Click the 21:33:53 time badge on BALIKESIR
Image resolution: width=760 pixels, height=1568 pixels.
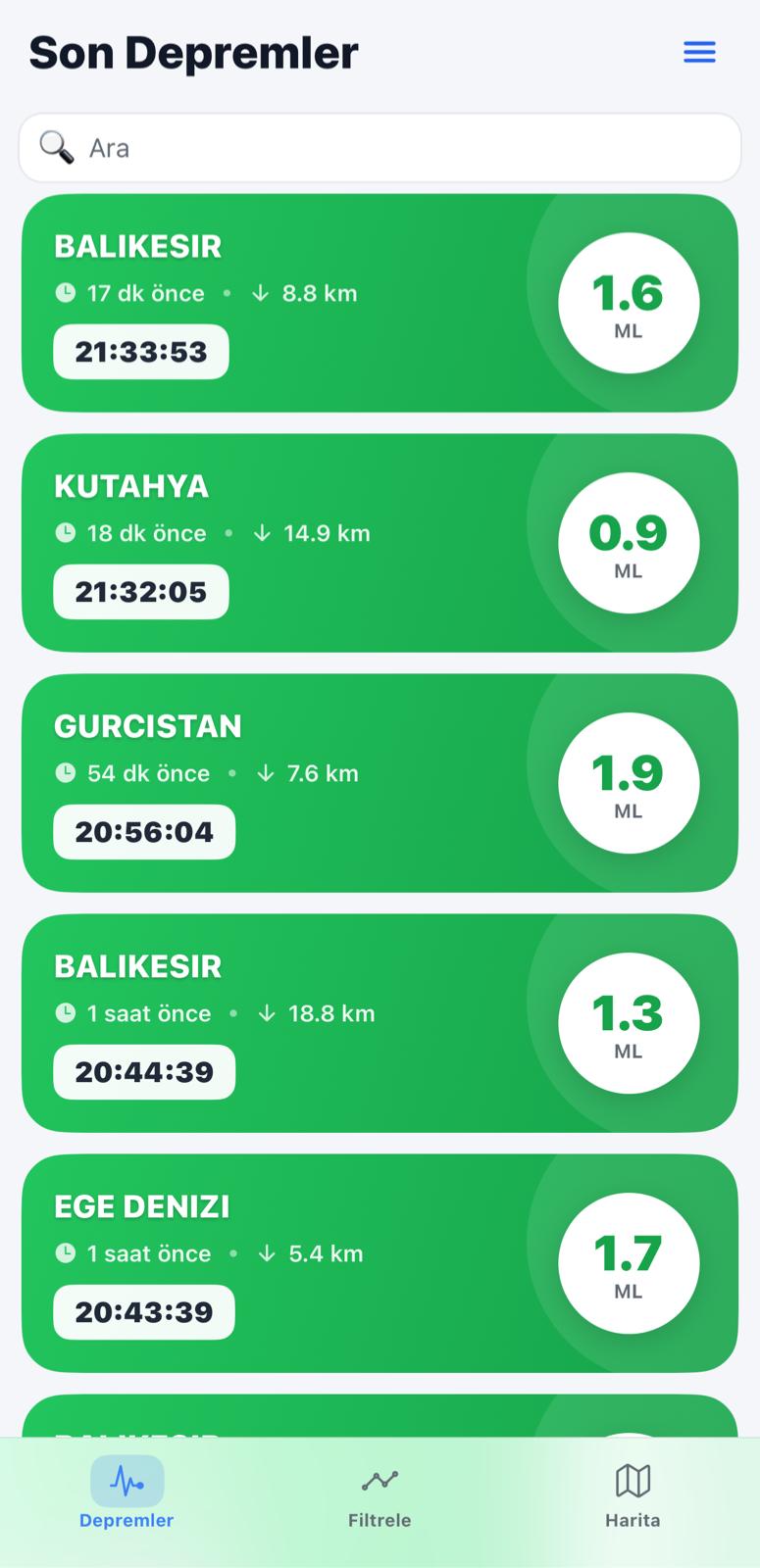point(140,351)
